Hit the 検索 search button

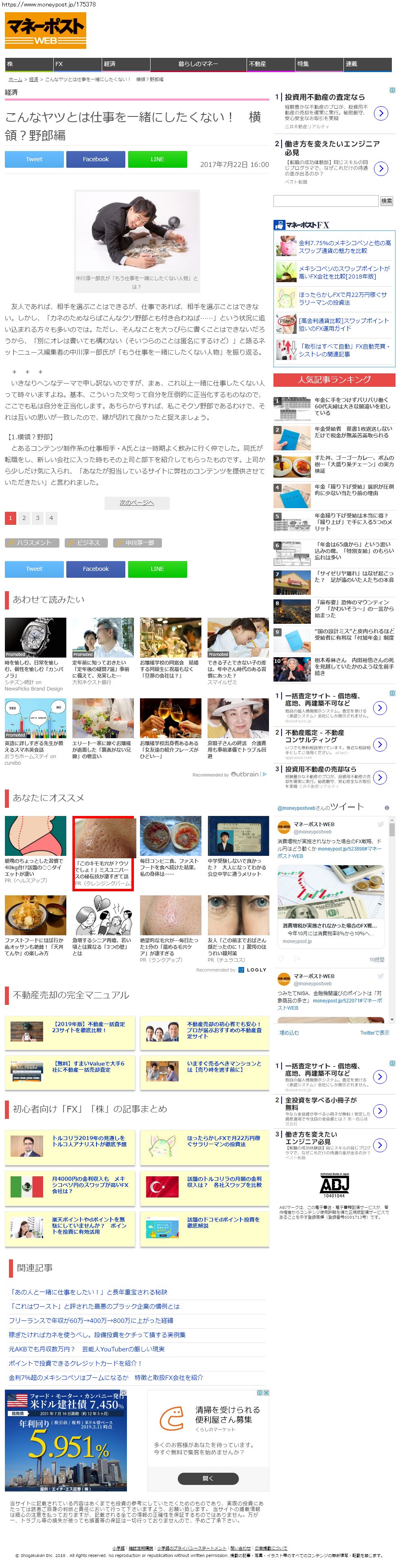point(387,201)
